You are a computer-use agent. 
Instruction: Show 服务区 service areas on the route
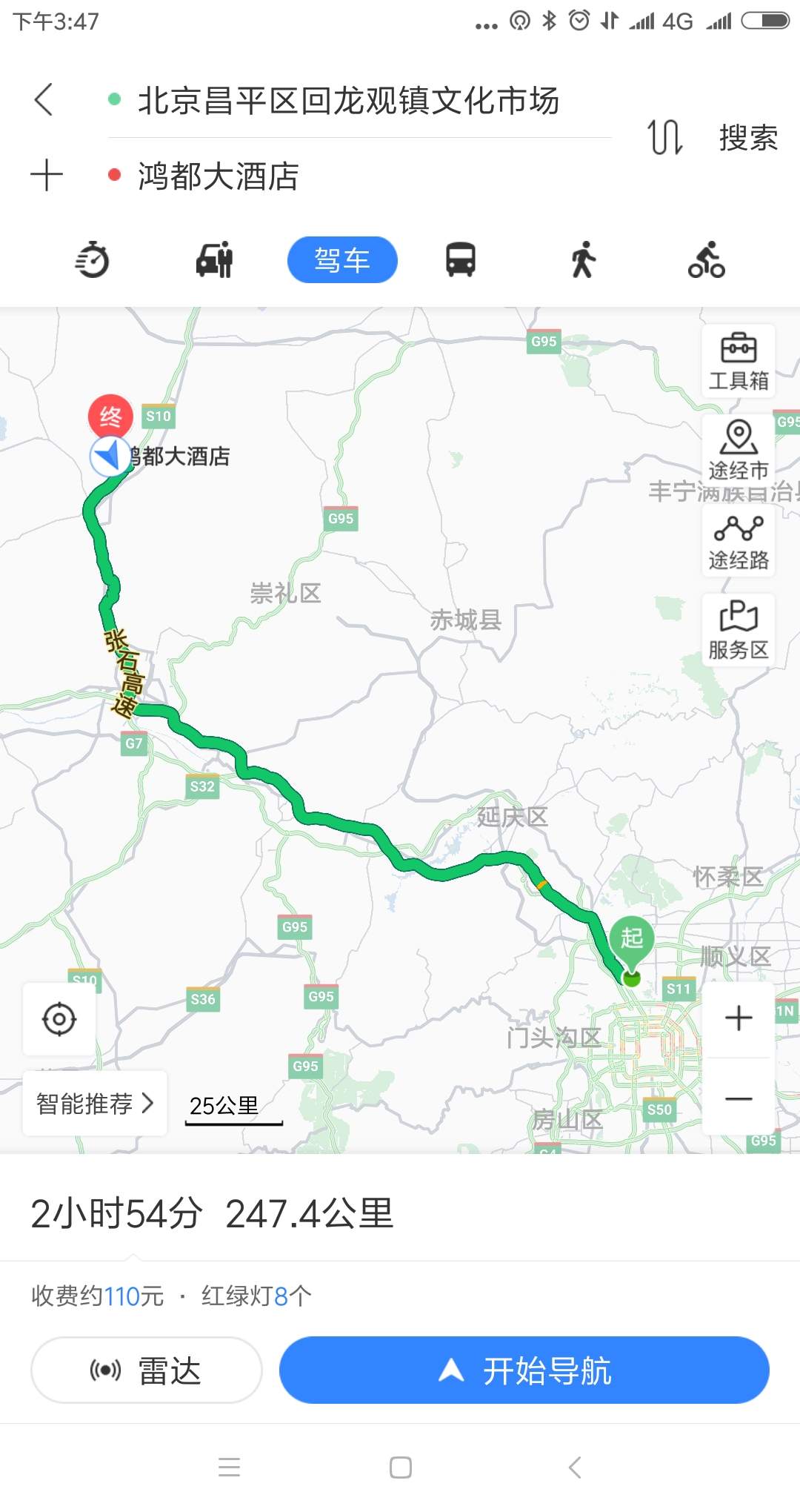(x=739, y=630)
